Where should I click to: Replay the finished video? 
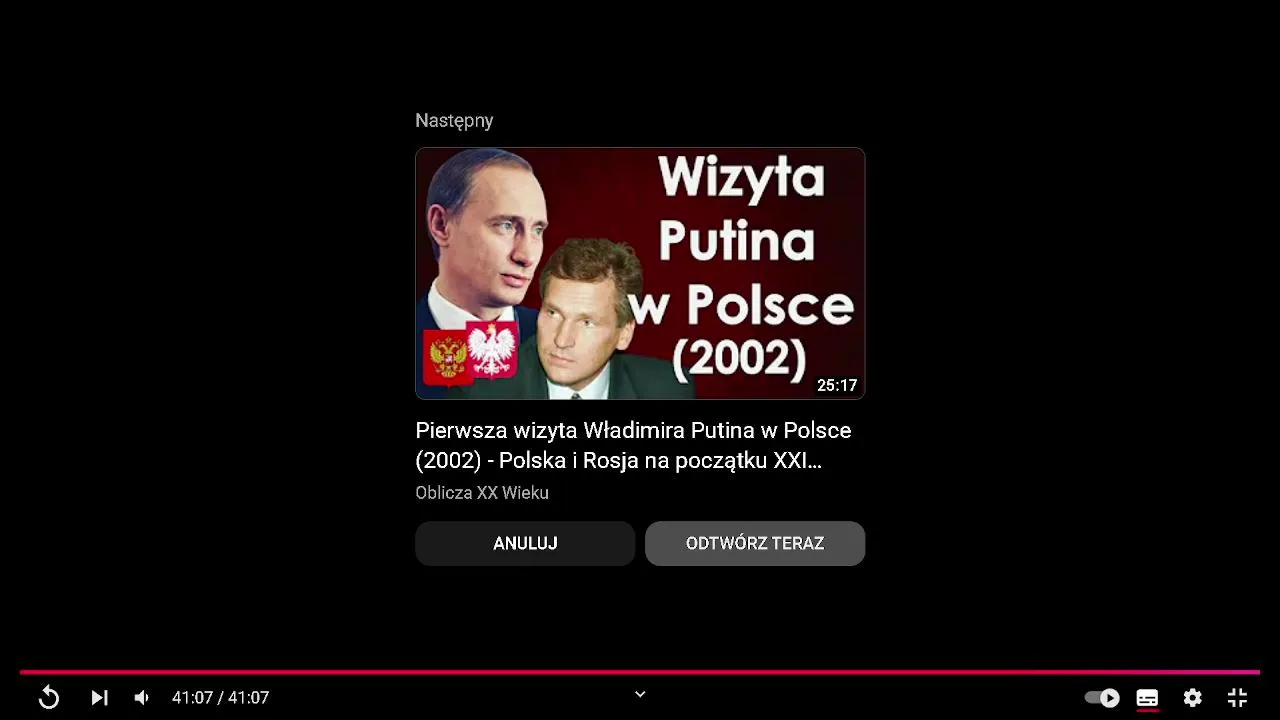point(48,698)
